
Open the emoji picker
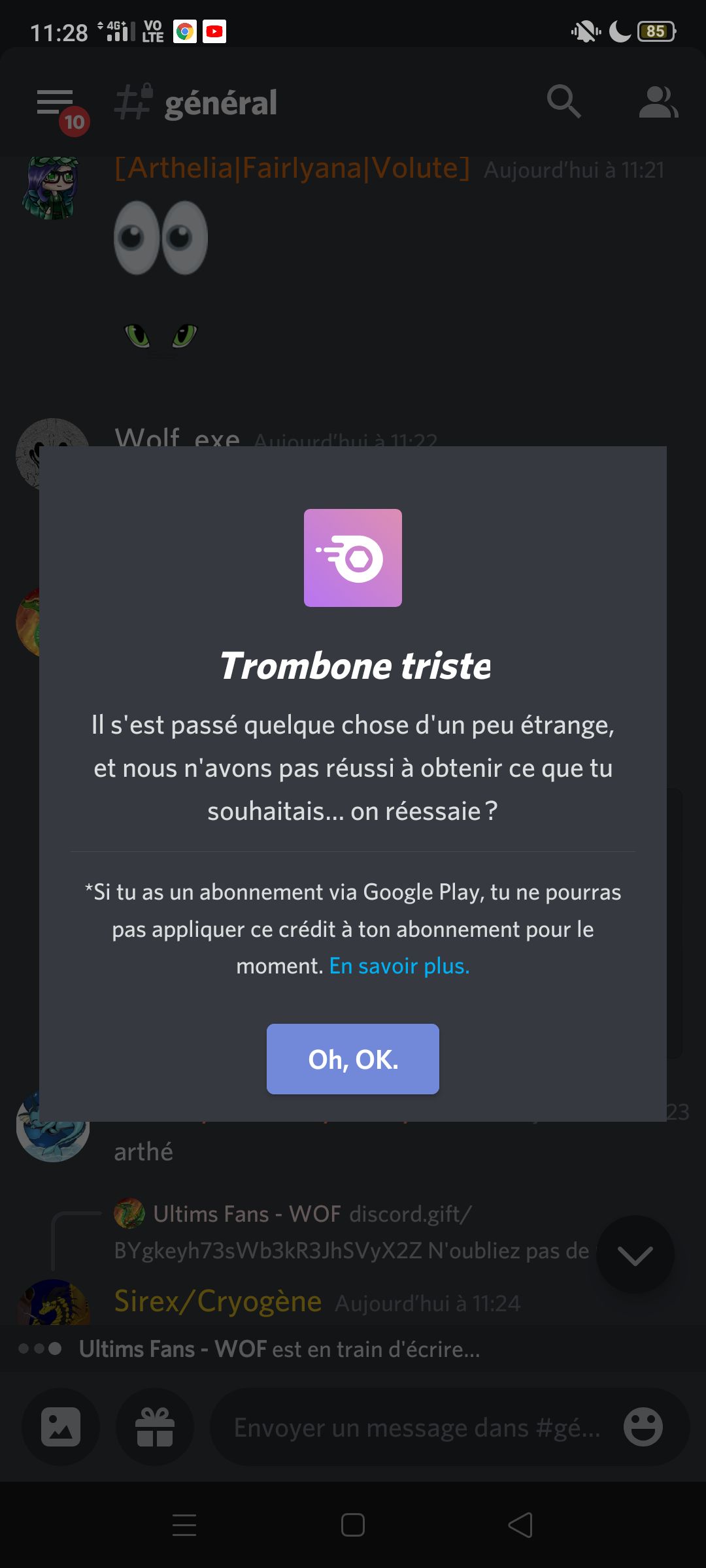tap(643, 1427)
